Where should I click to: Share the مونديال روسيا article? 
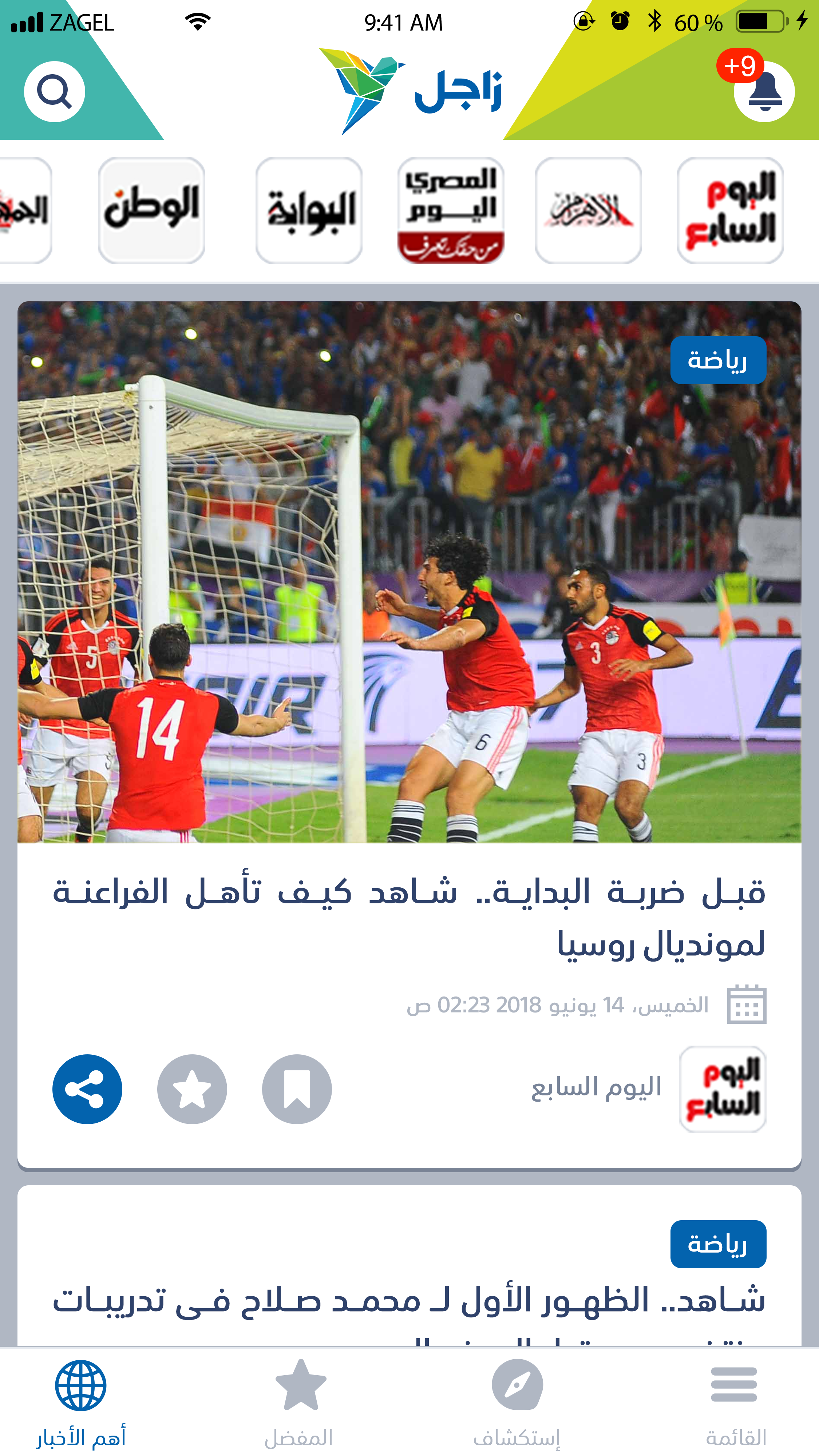click(87, 1089)
